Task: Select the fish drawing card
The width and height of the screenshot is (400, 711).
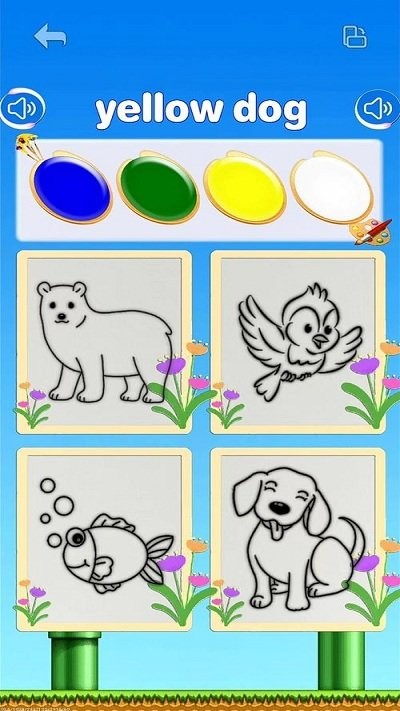Action: pos(104,540)
